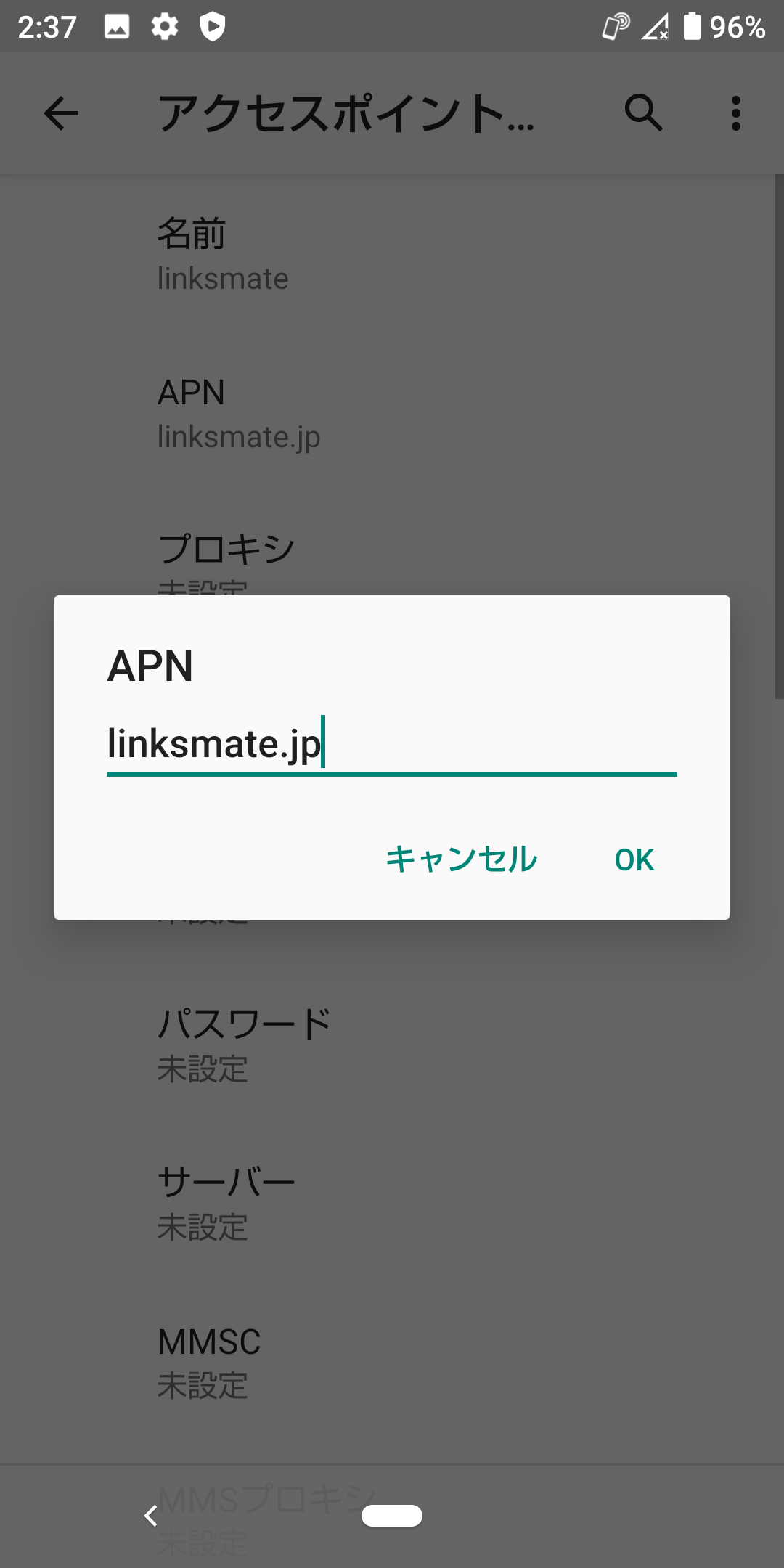Open the search in APN settings
This screenshot has width=784, height=1568.
(643, 113)
